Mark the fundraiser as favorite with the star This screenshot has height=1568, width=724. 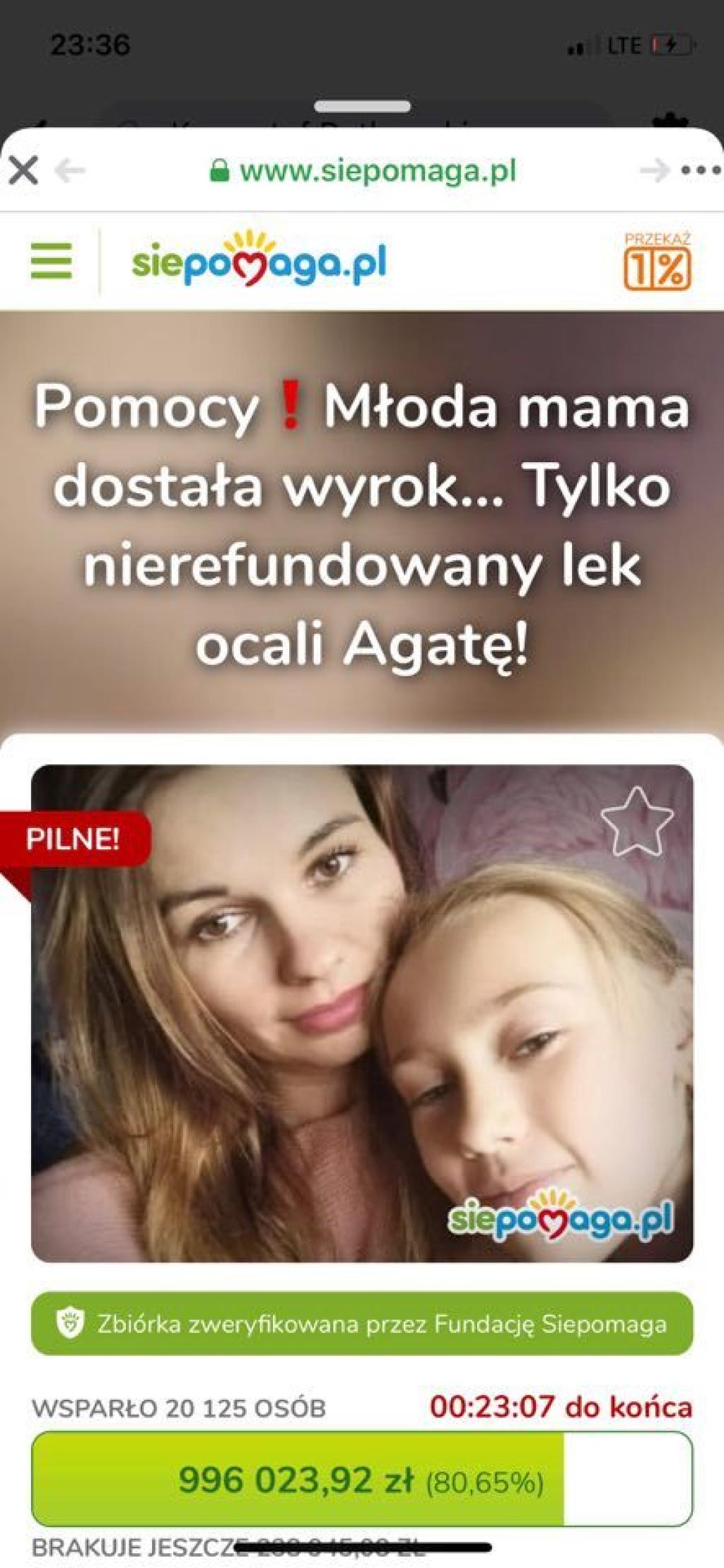(x=636, y=822)
